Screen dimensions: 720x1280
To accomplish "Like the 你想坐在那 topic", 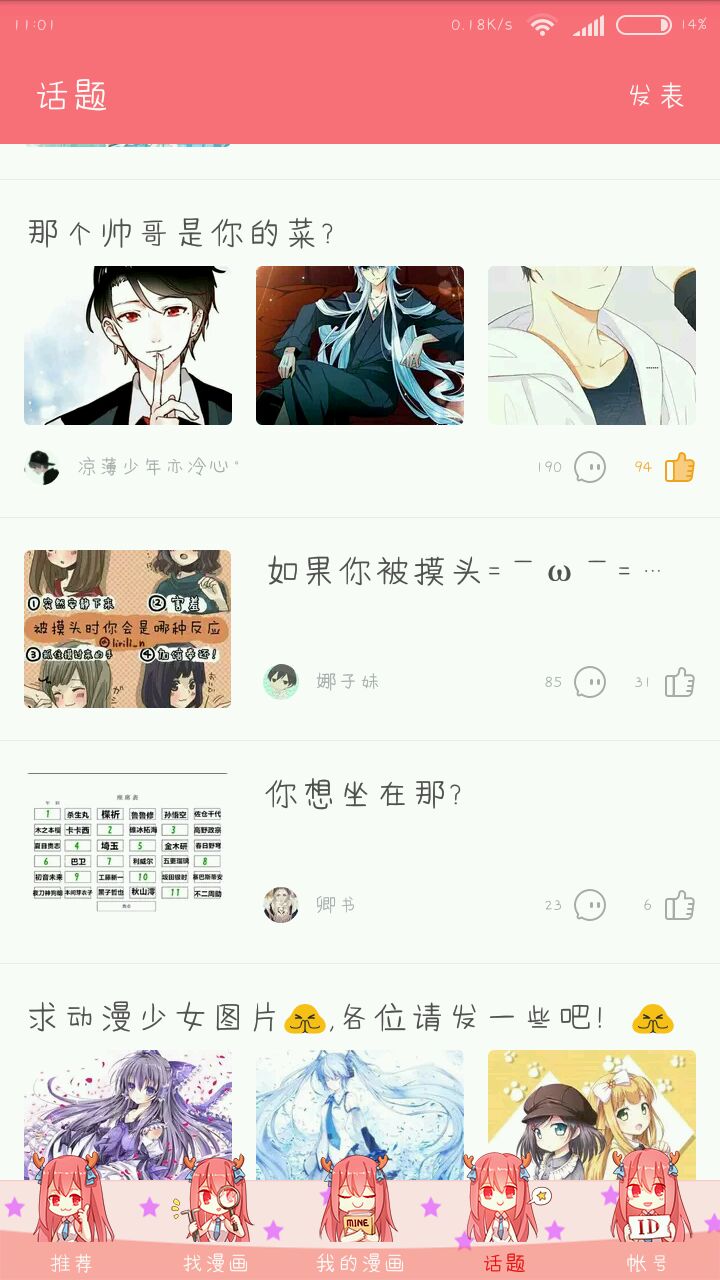I will [x=680, y=905].
